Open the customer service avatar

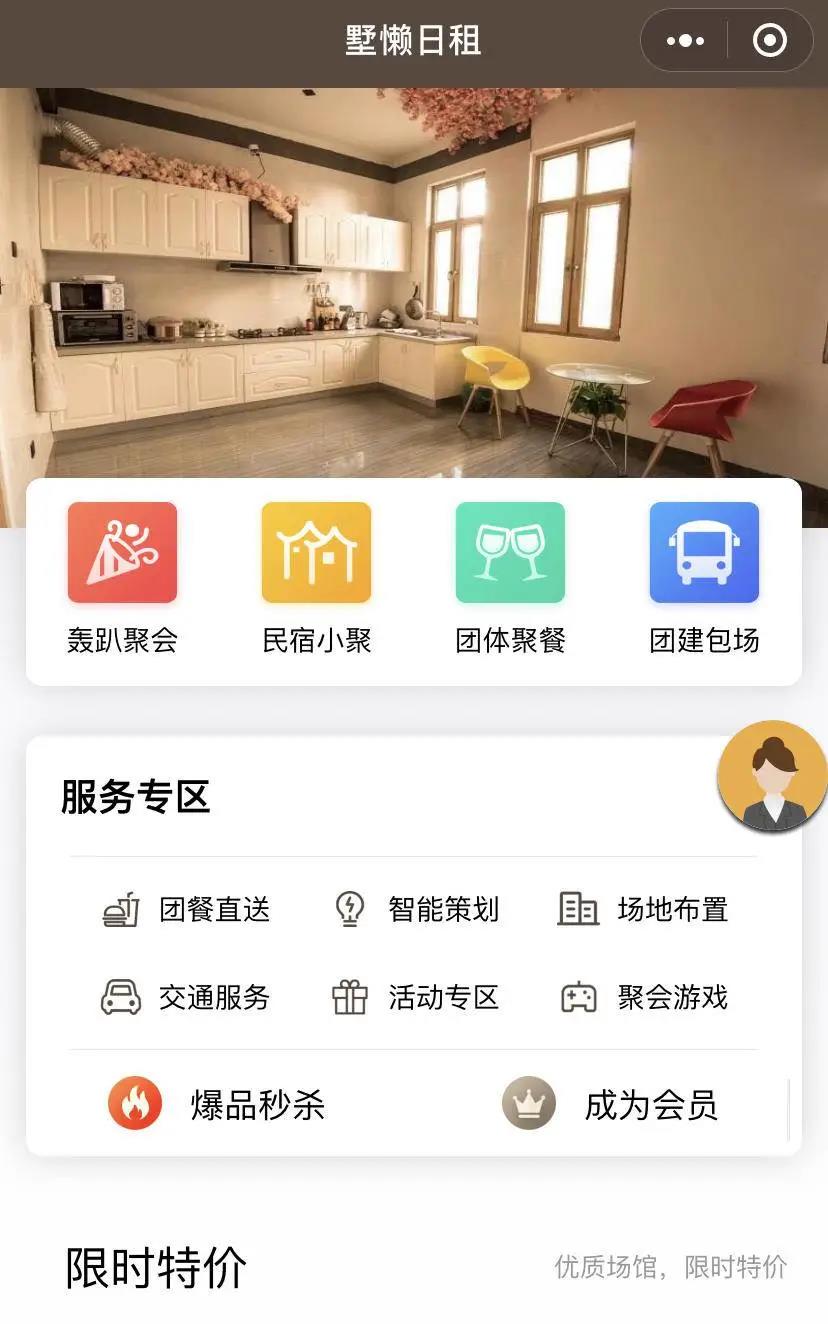[771, 776]
